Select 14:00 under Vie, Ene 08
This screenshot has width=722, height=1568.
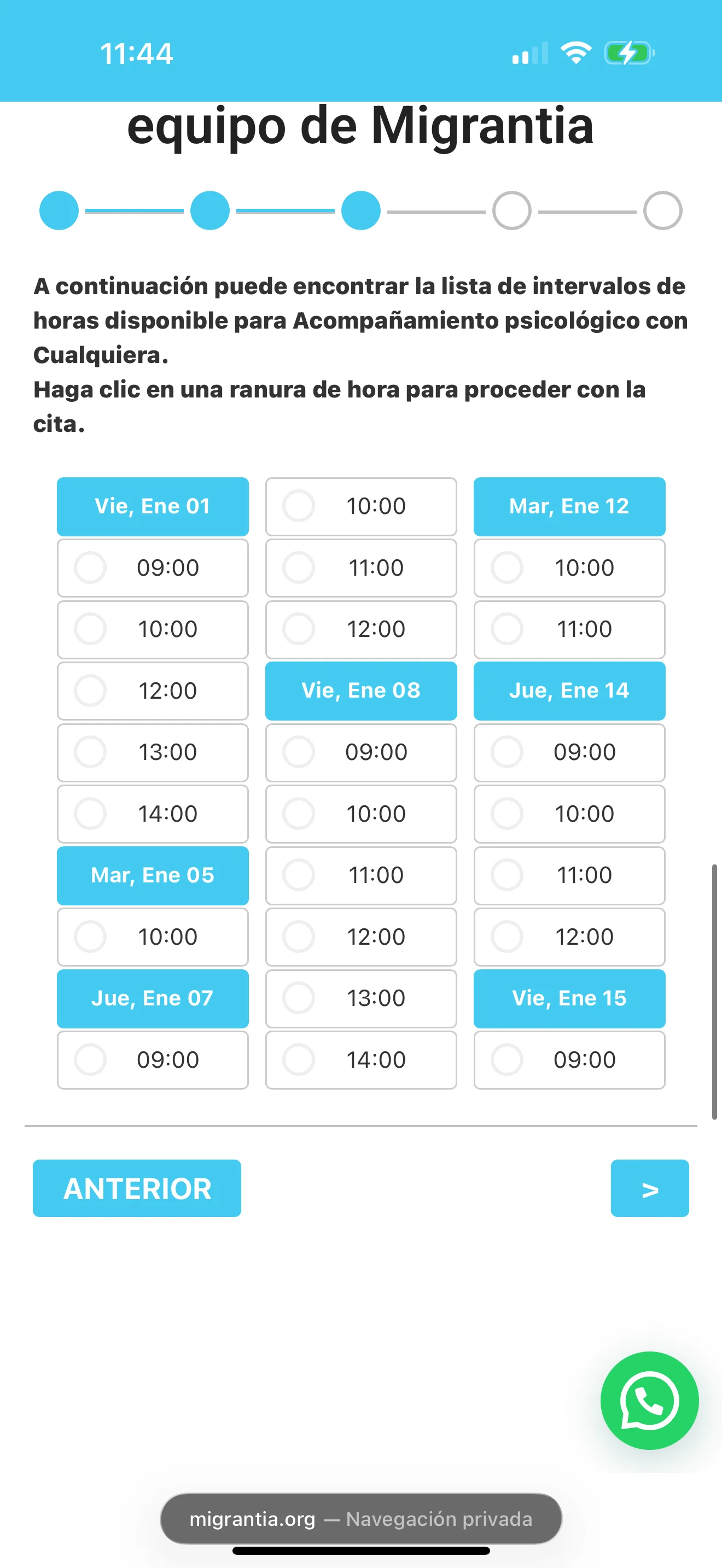(361, 1060)
